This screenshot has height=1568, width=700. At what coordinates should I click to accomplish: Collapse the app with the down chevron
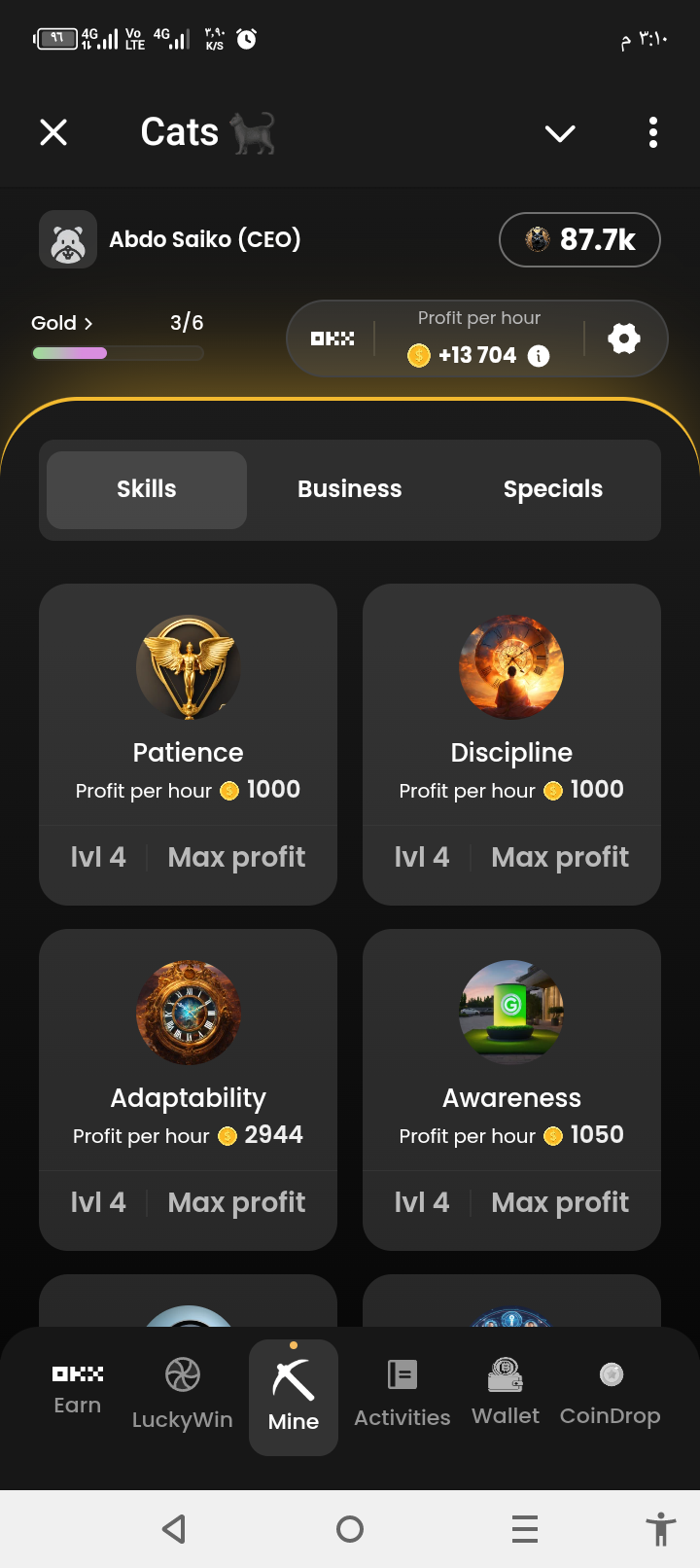tap(560, 133)
